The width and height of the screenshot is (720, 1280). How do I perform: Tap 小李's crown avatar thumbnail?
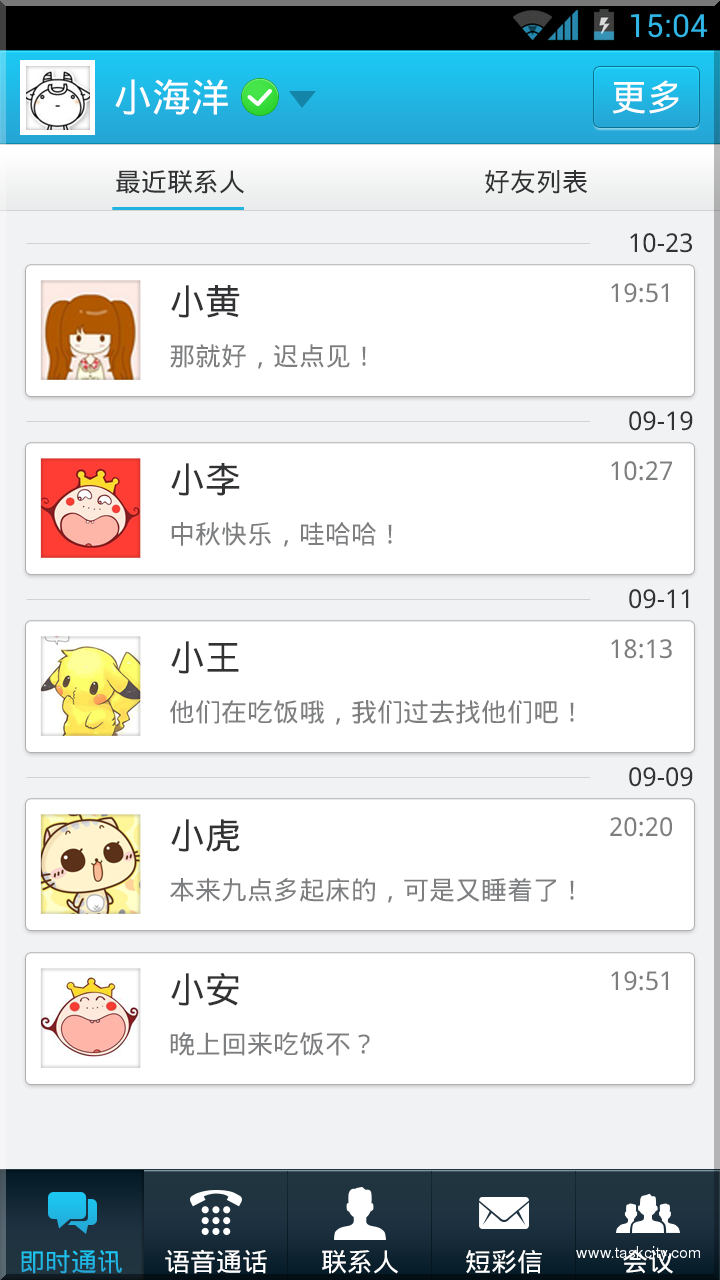click(89, 508)
